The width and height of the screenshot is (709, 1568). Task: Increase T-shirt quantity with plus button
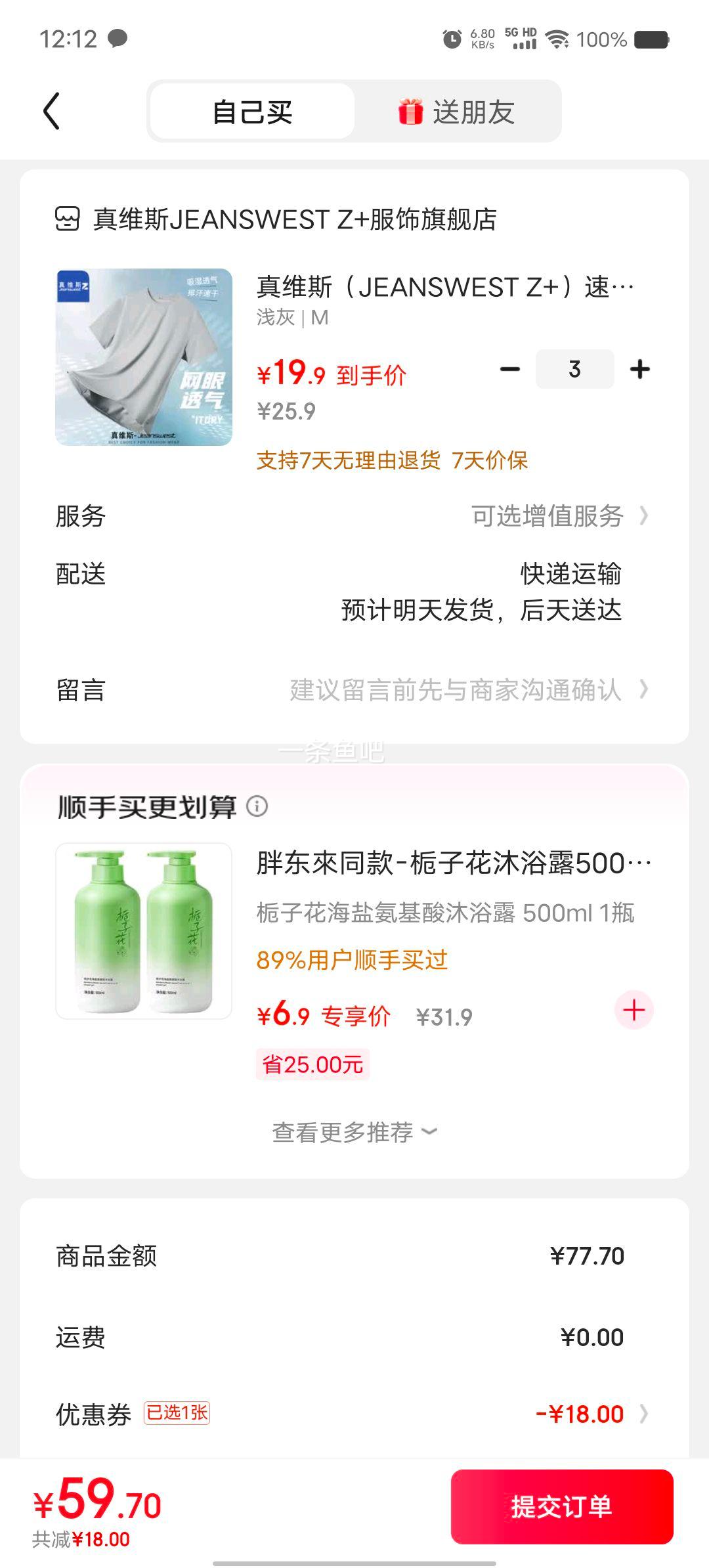(x=639, y=369)
